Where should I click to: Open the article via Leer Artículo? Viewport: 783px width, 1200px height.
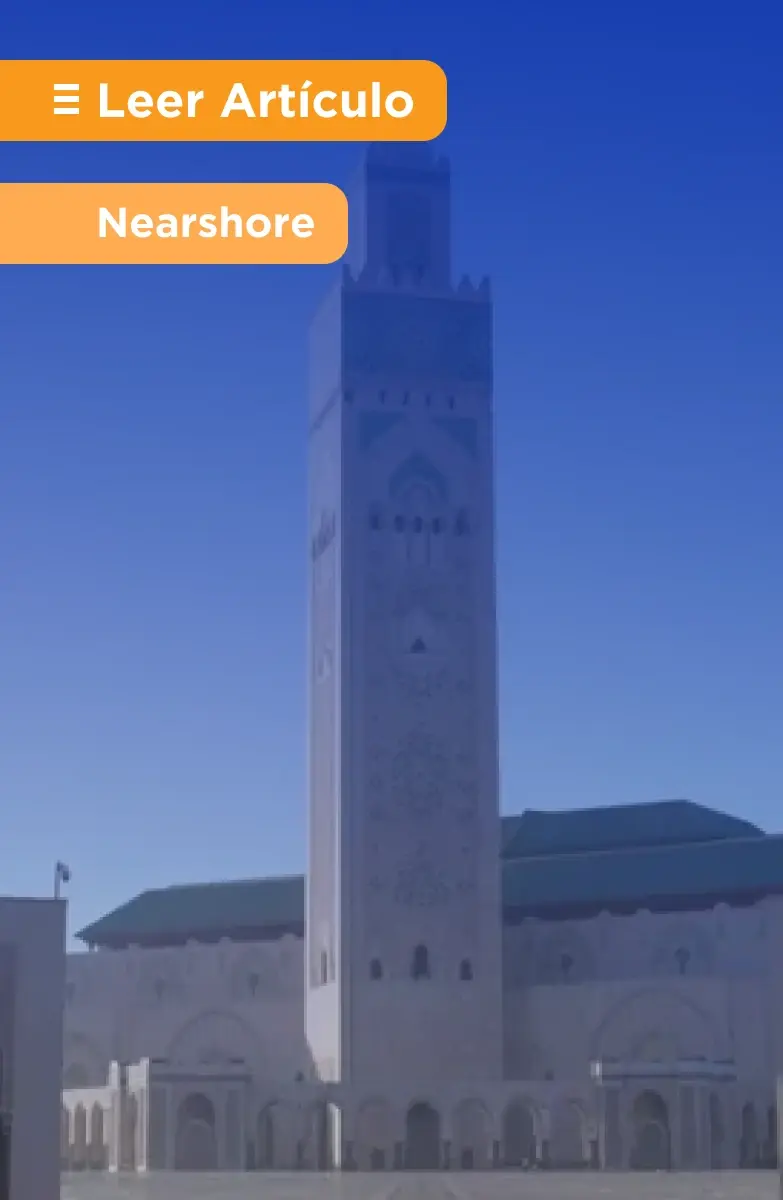235,101
